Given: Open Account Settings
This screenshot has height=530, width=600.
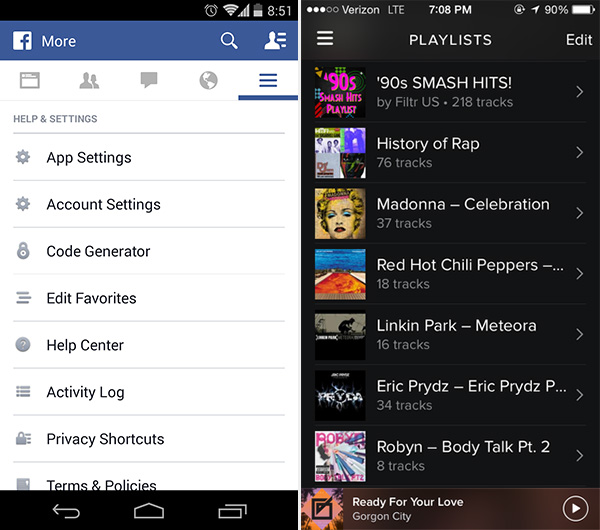Looking at the screenshot, I should [103, 204].
